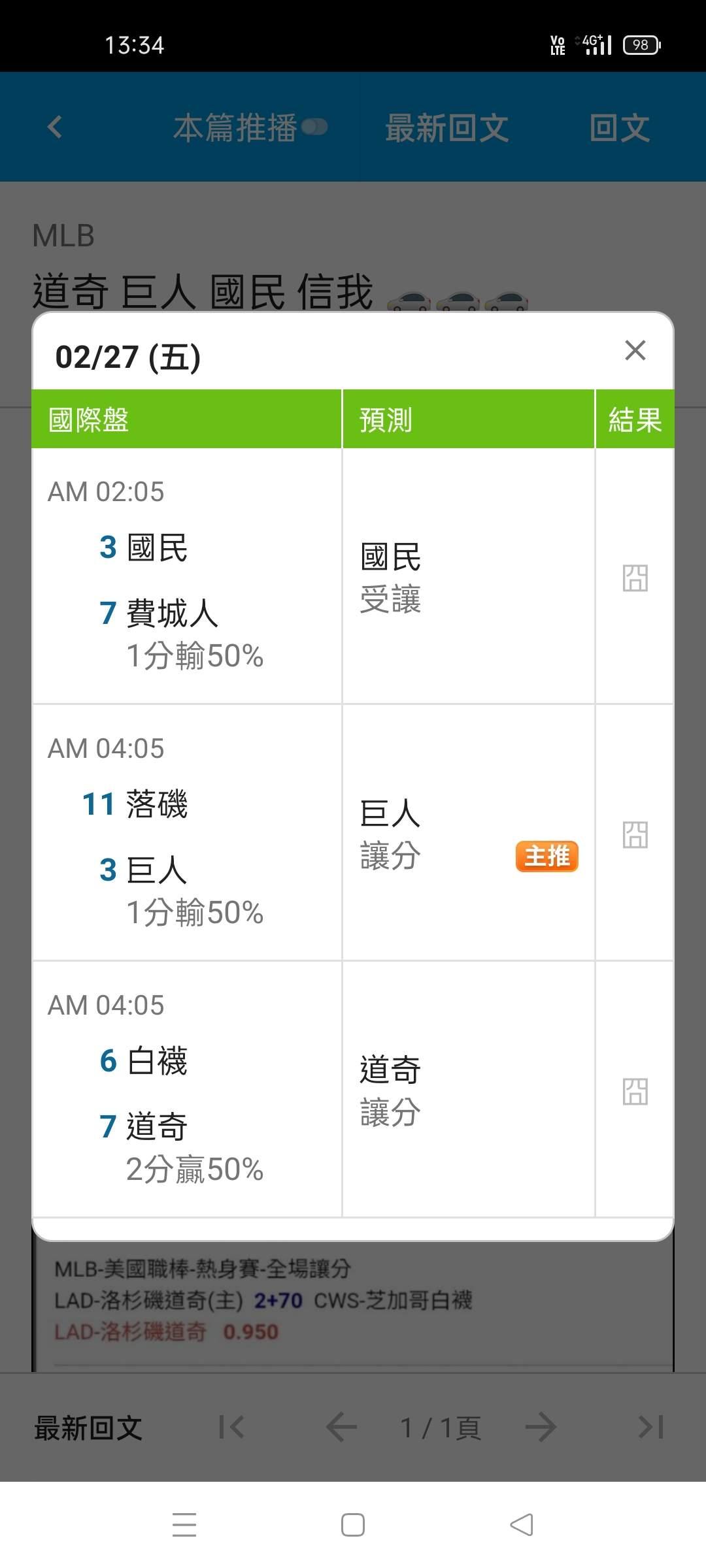Go back with the top-left arrow

[56, 127]
